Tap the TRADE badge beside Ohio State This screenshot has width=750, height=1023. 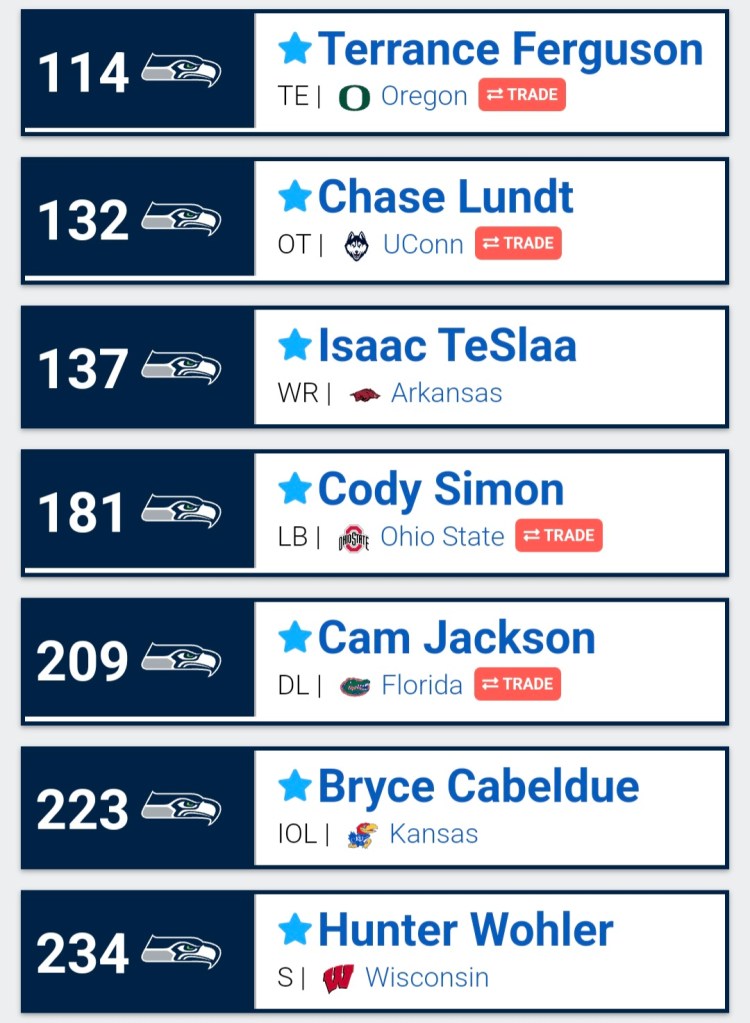559,535
